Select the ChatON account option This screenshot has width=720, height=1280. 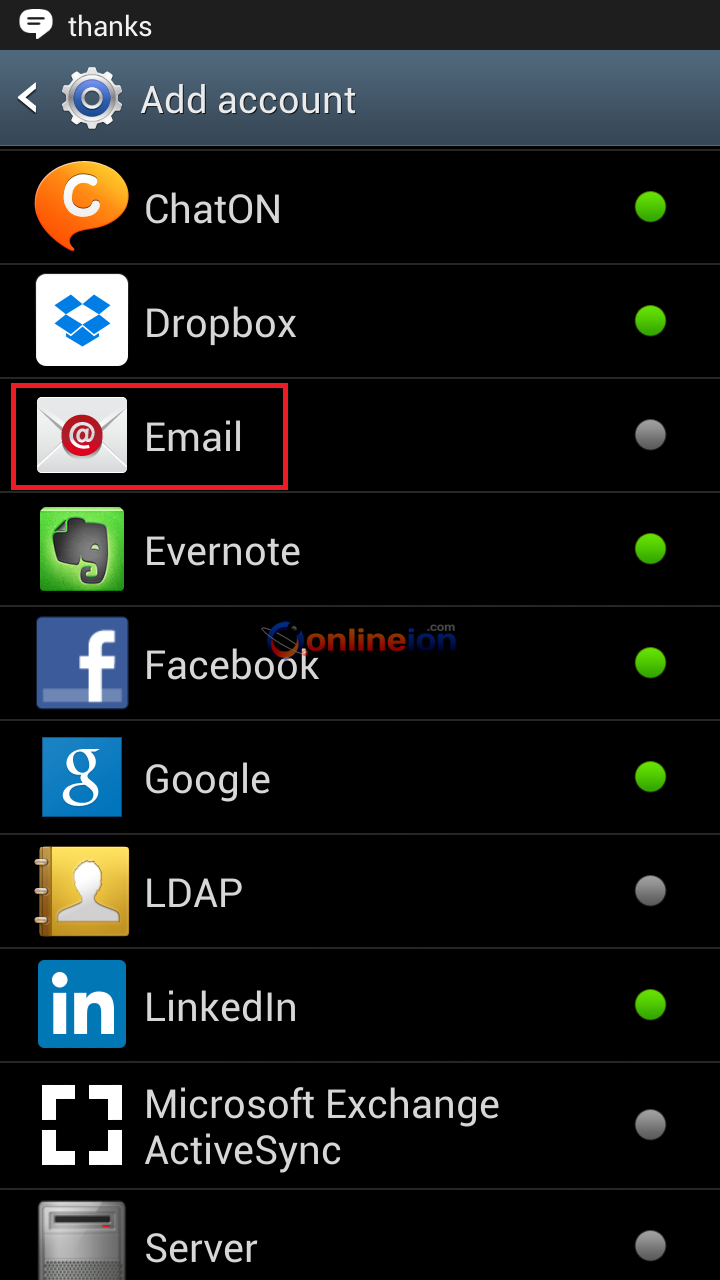[x=212, y=208]
